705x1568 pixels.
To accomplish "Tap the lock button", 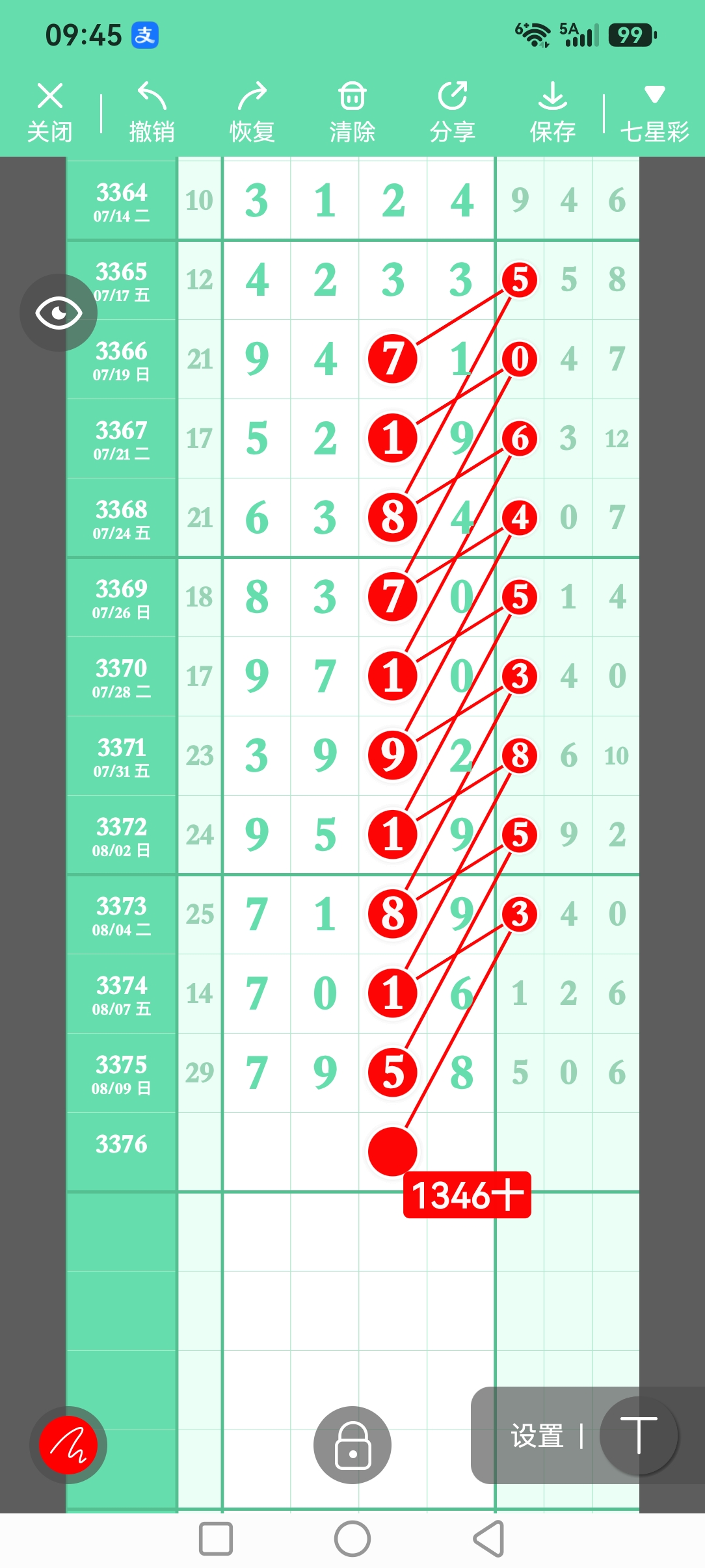I will [352, 1444].
